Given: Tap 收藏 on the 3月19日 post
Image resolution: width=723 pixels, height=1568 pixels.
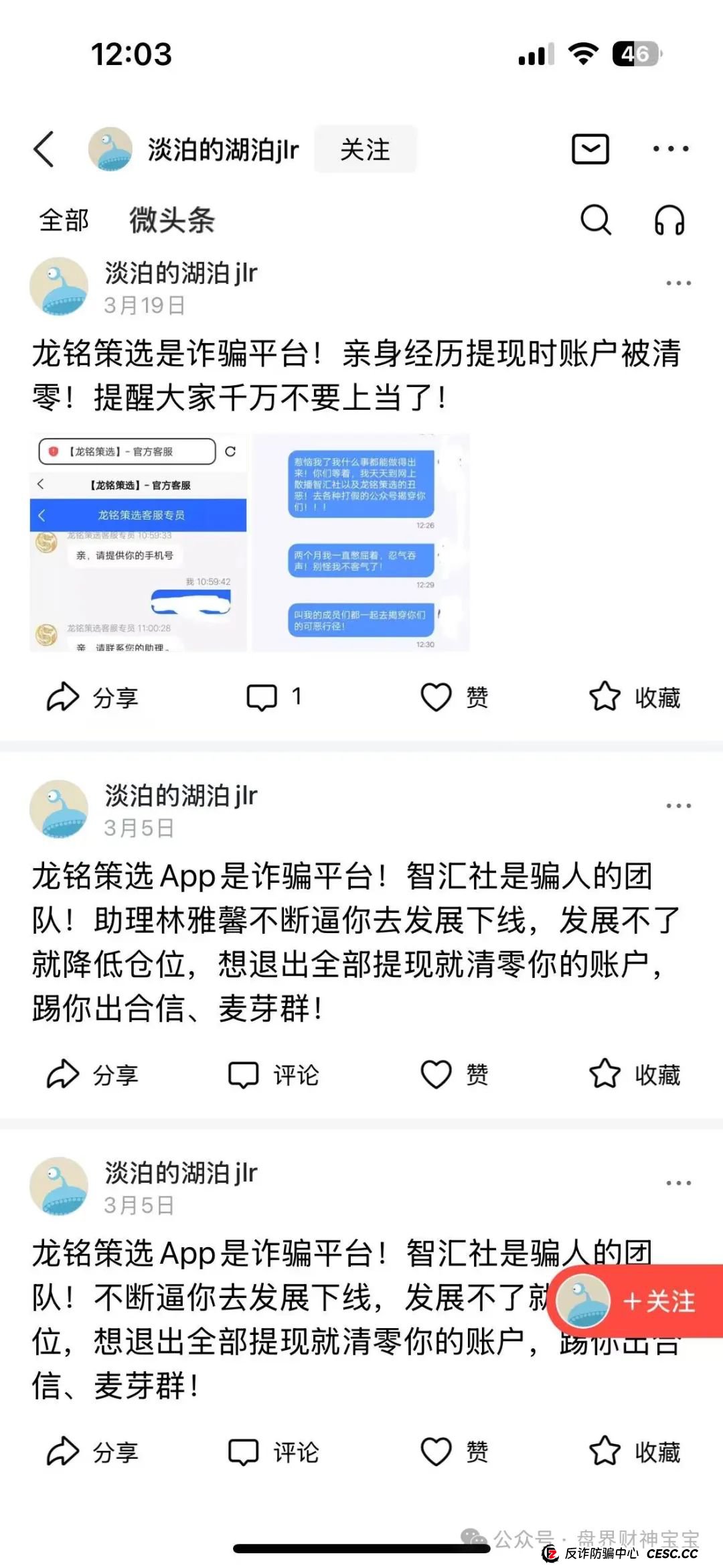Looking at the screenshot, I should tap(635, 697).
